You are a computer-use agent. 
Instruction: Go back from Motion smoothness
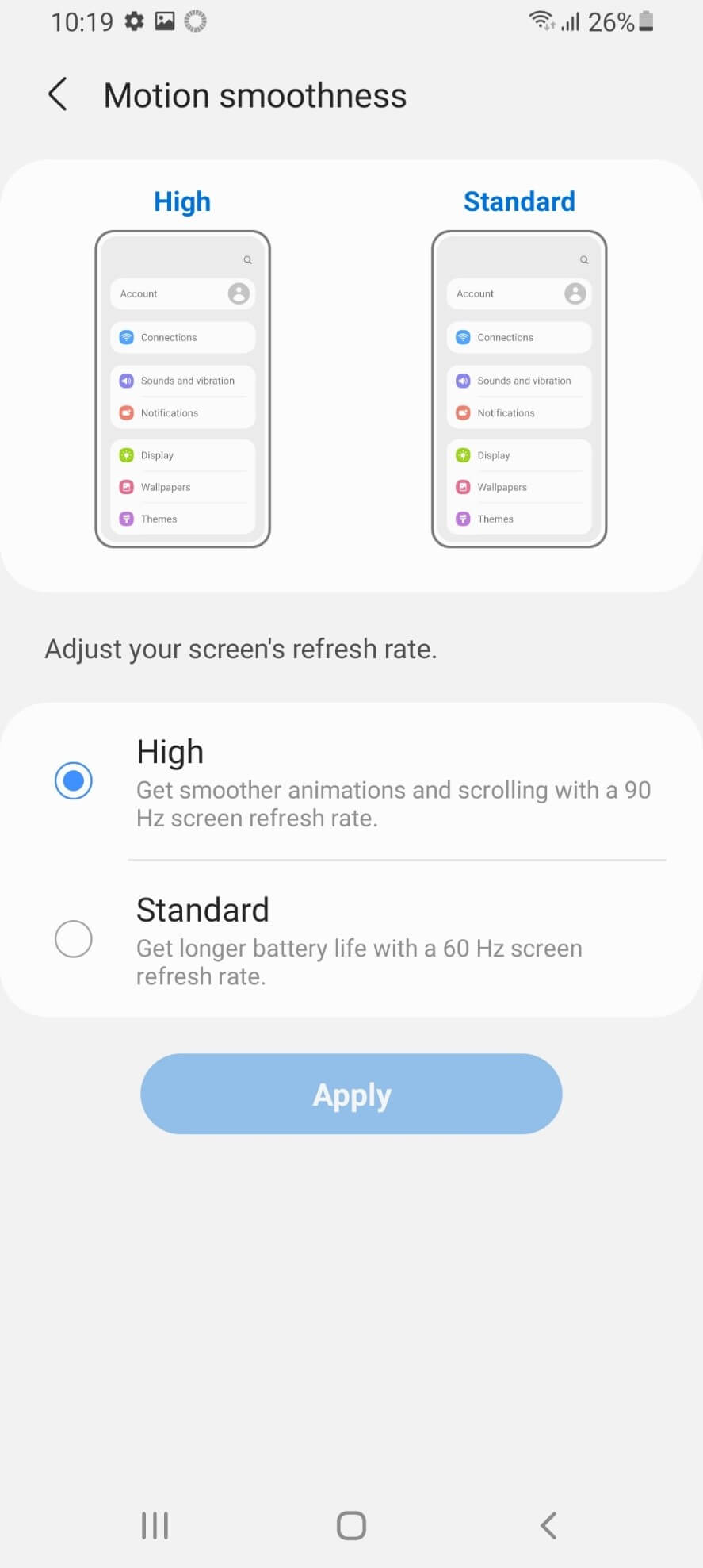58,94
